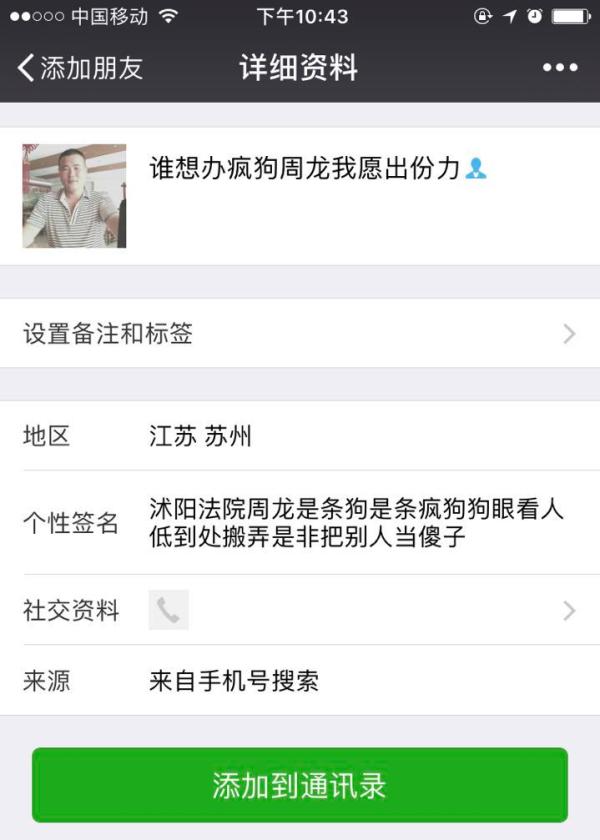Open the 社交资料 row
The height and width of the screenshot is (840, 600).
(x=300, y=610)
